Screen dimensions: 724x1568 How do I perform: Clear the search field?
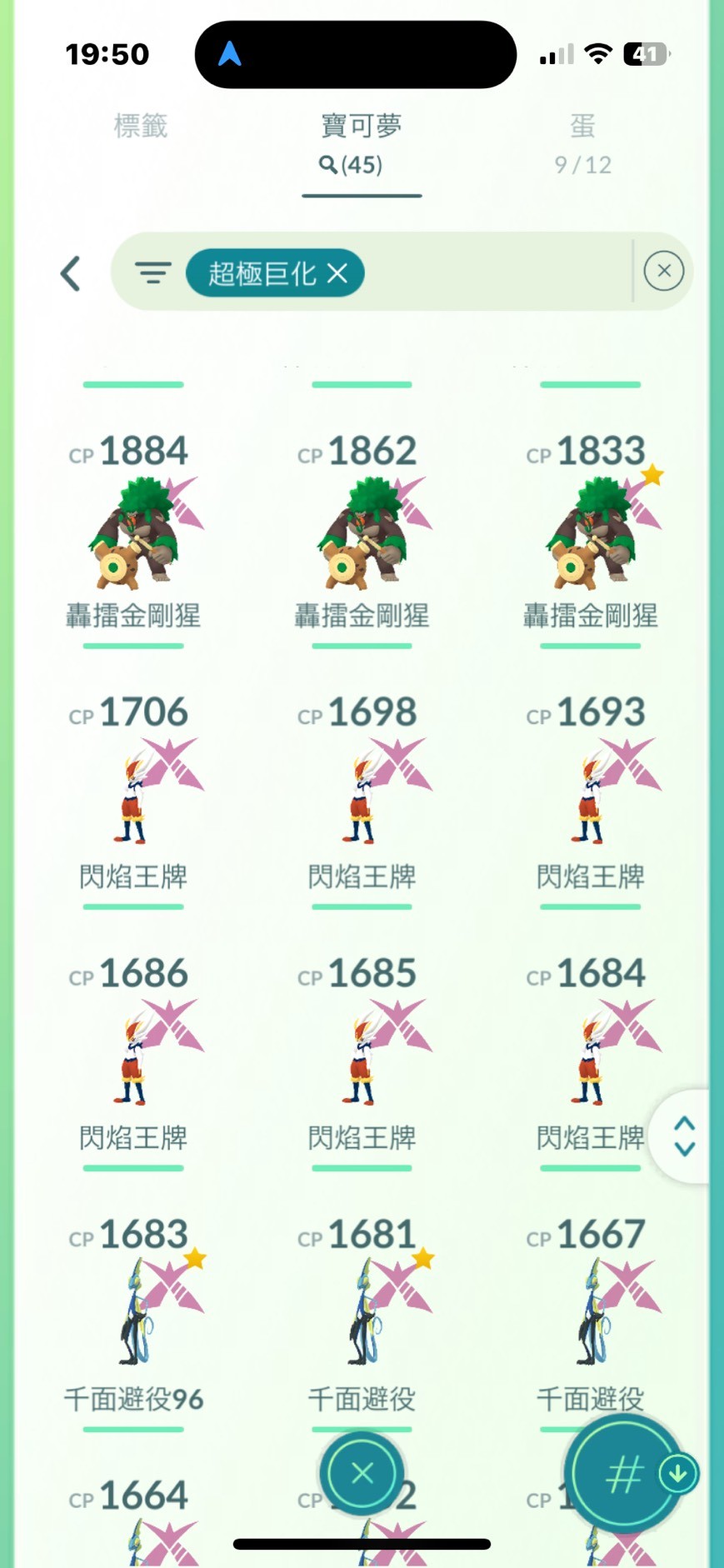click(x=663, y=272)
